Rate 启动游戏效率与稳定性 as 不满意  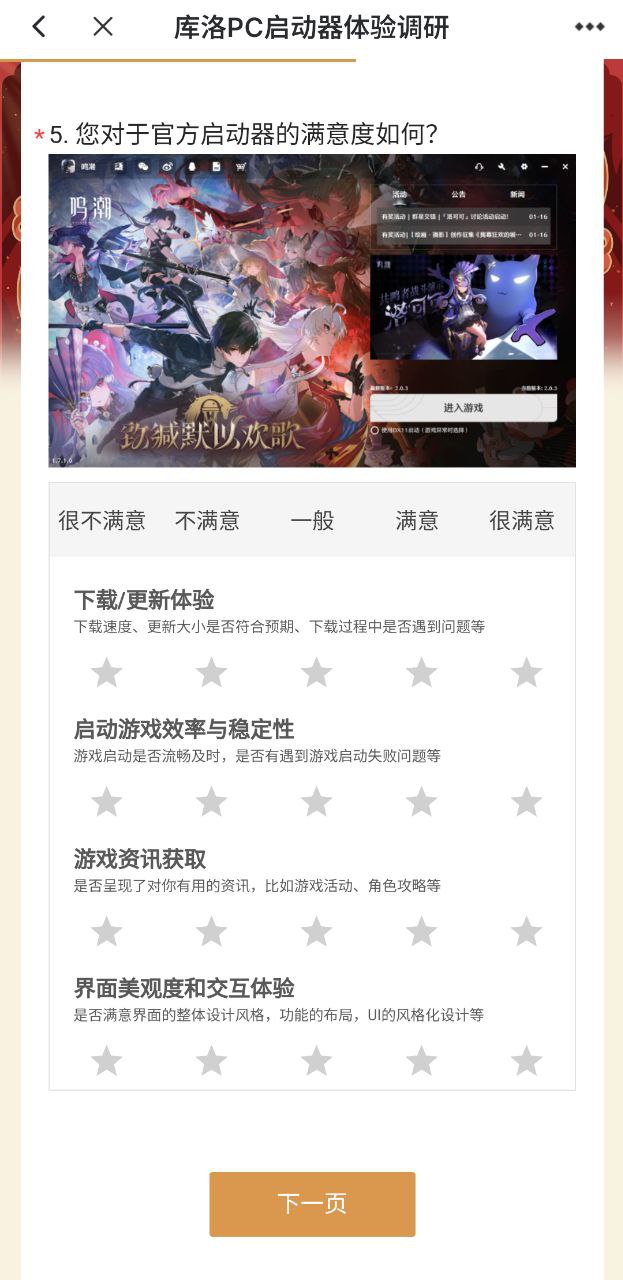click(211, 802)
